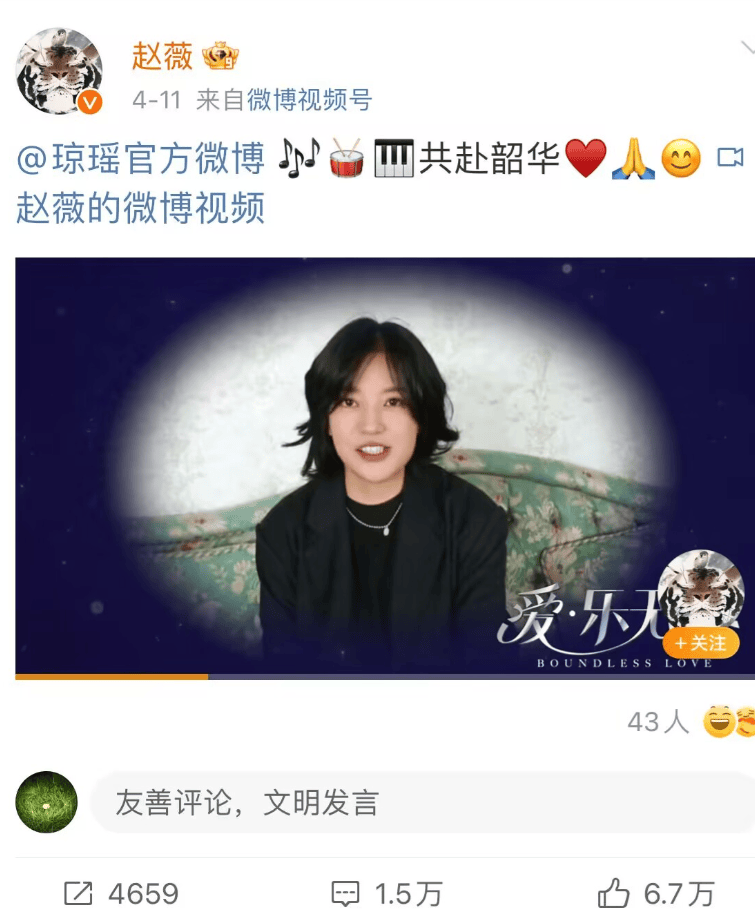Screen dimensions: 755x918
Task: Tap the comment box 友善评论，文明发言
Action: tap(420, 803)
